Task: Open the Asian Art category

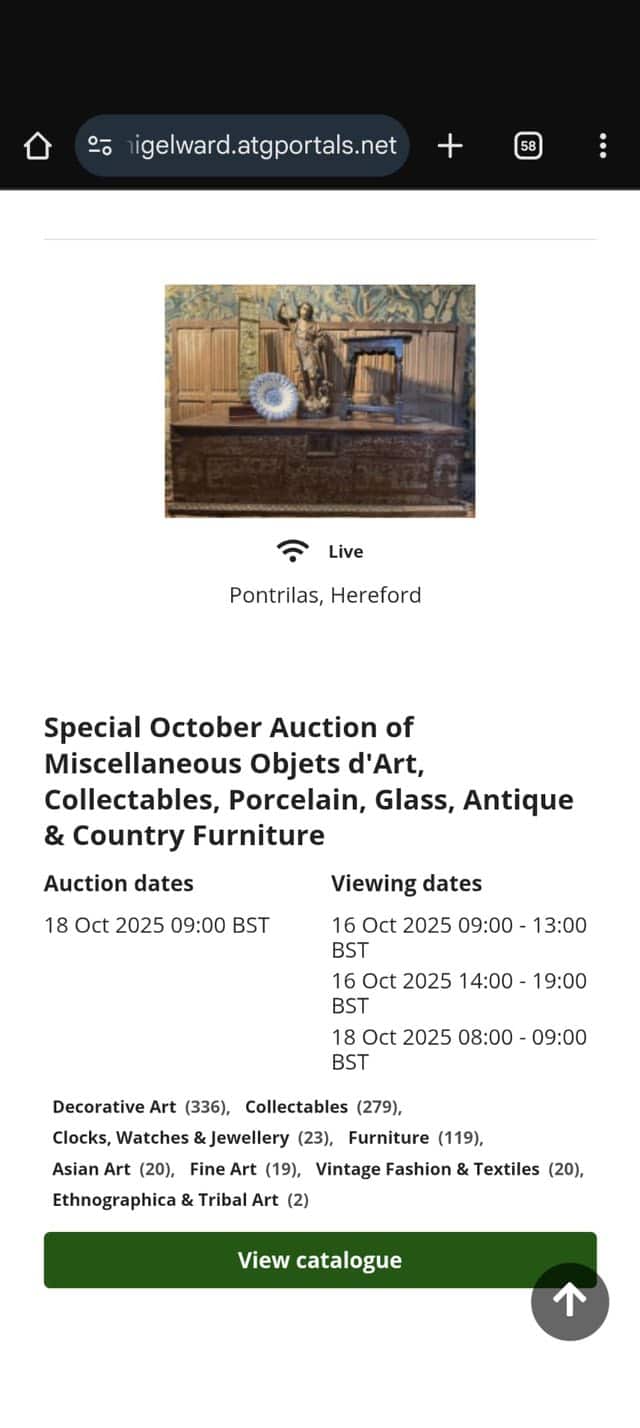Action: tap(91, 1169)
